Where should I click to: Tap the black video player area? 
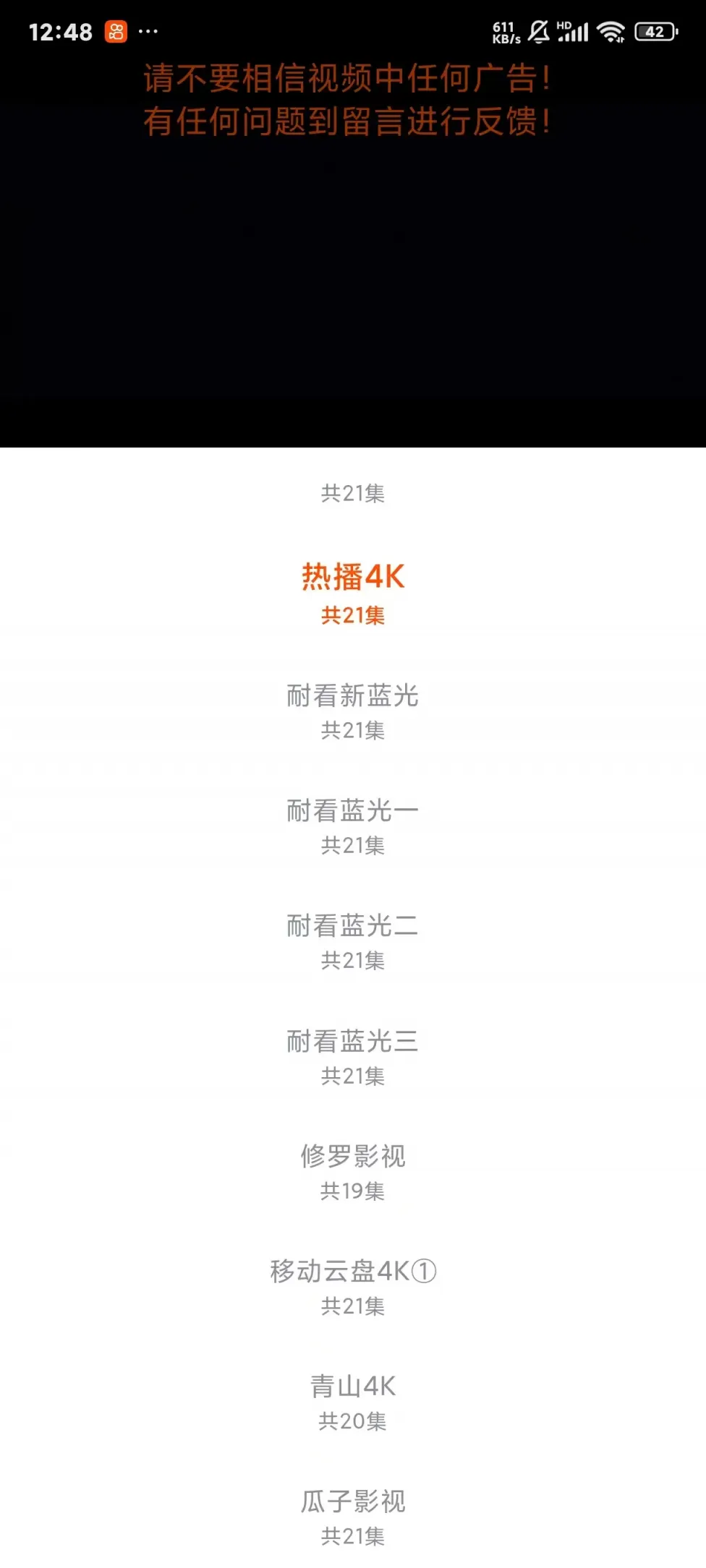tap(352, 289)
